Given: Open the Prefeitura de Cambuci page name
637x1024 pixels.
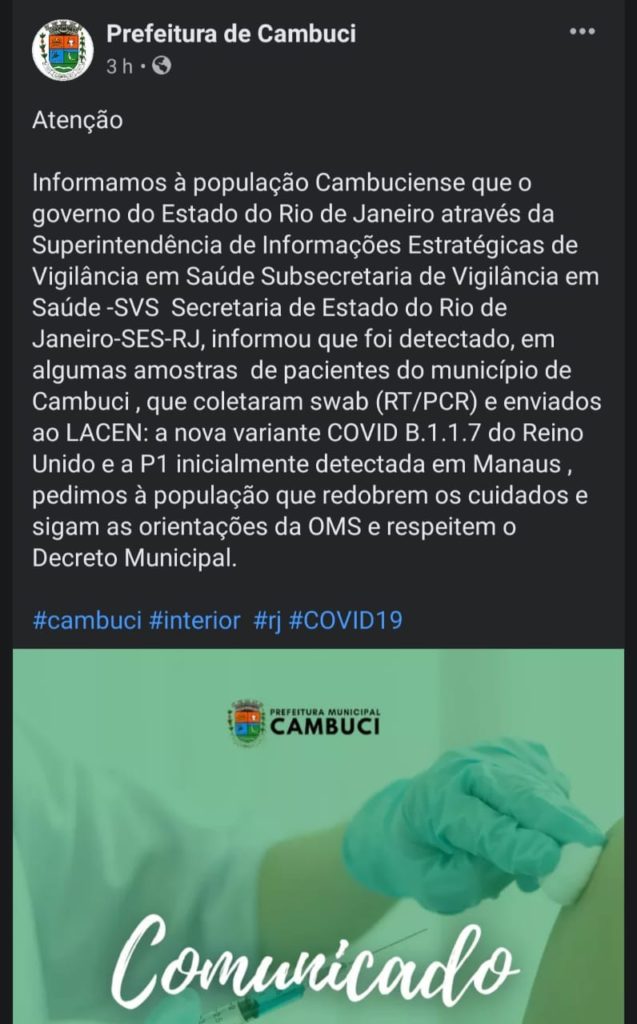Looking at the screenshot, I should point(231,33).
